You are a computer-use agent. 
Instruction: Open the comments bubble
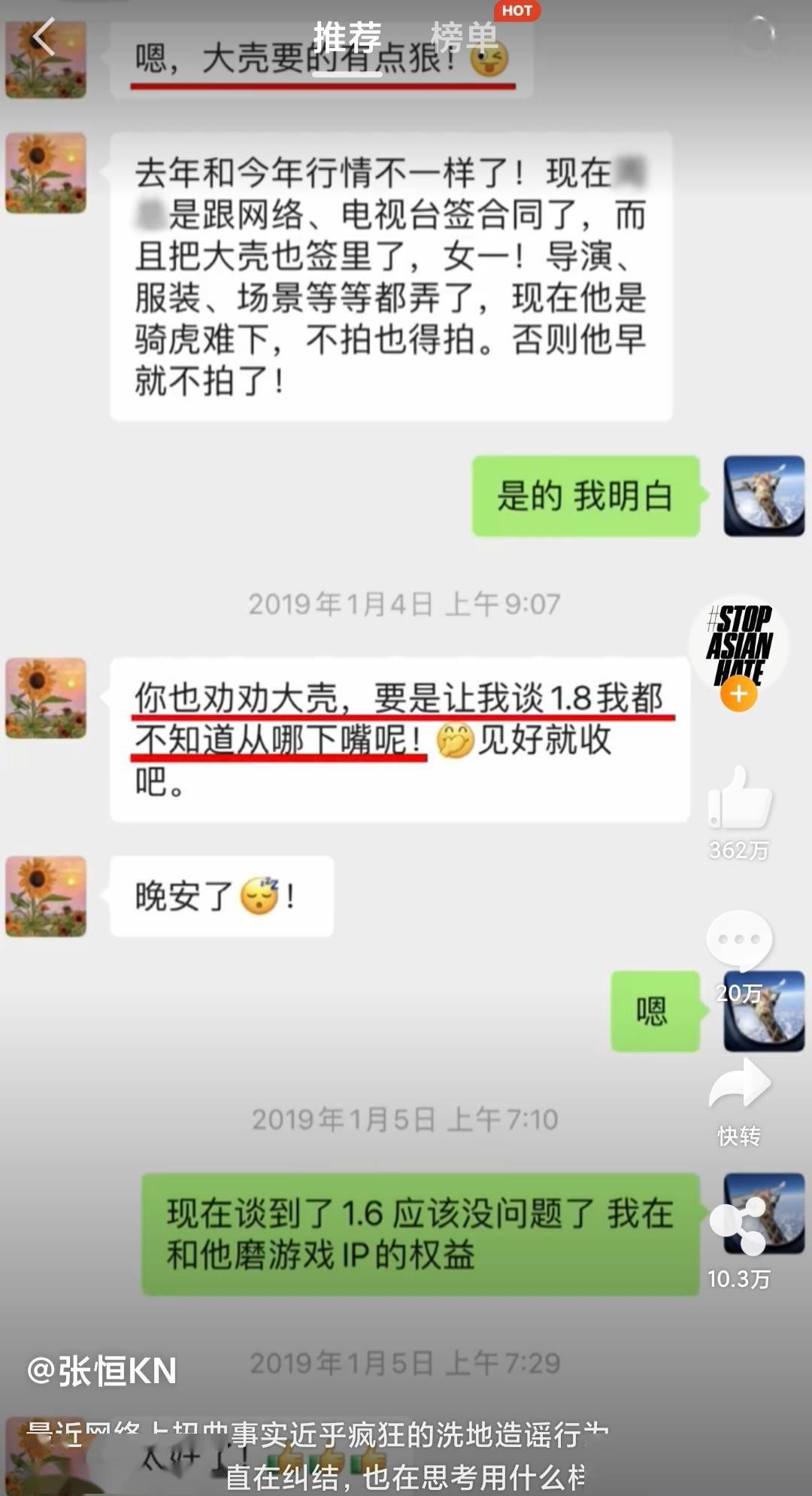[738, 940]
